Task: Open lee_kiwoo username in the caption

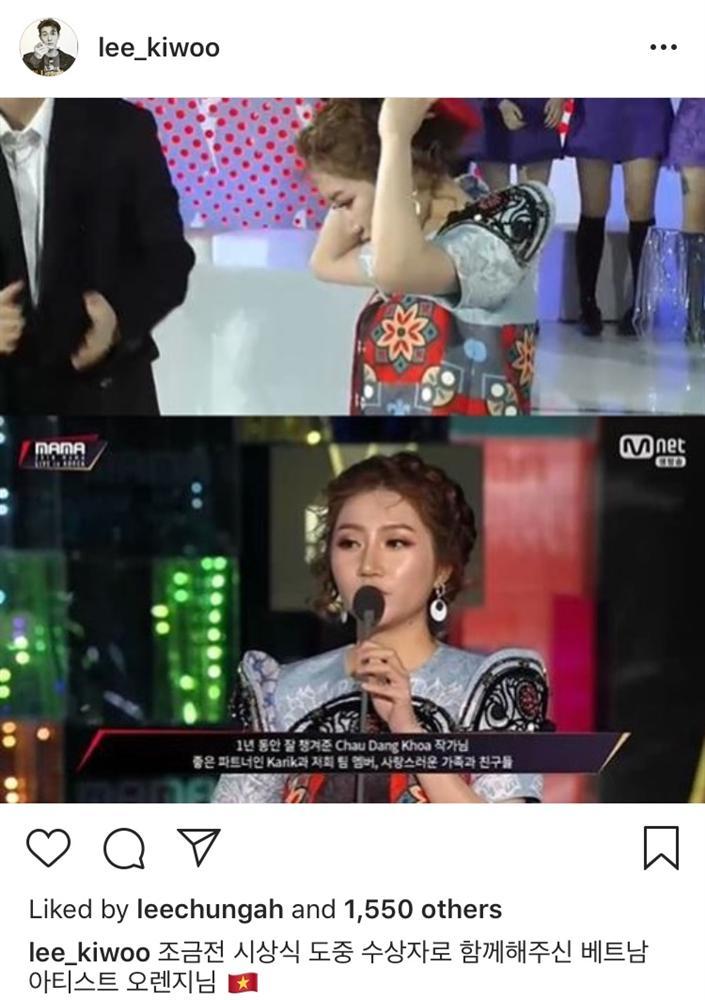Action: [x=90, y=950]
